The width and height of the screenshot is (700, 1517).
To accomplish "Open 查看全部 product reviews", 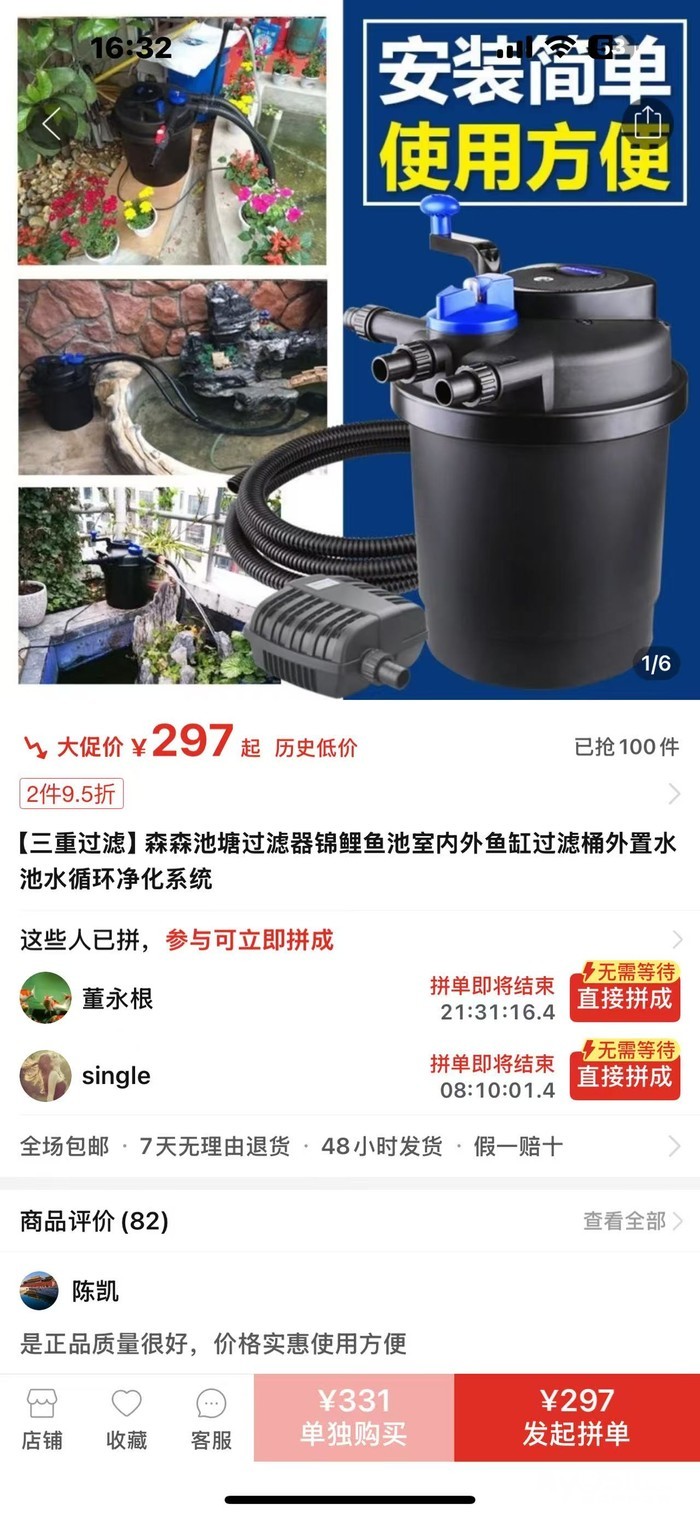I will (x=632, y=1221).
